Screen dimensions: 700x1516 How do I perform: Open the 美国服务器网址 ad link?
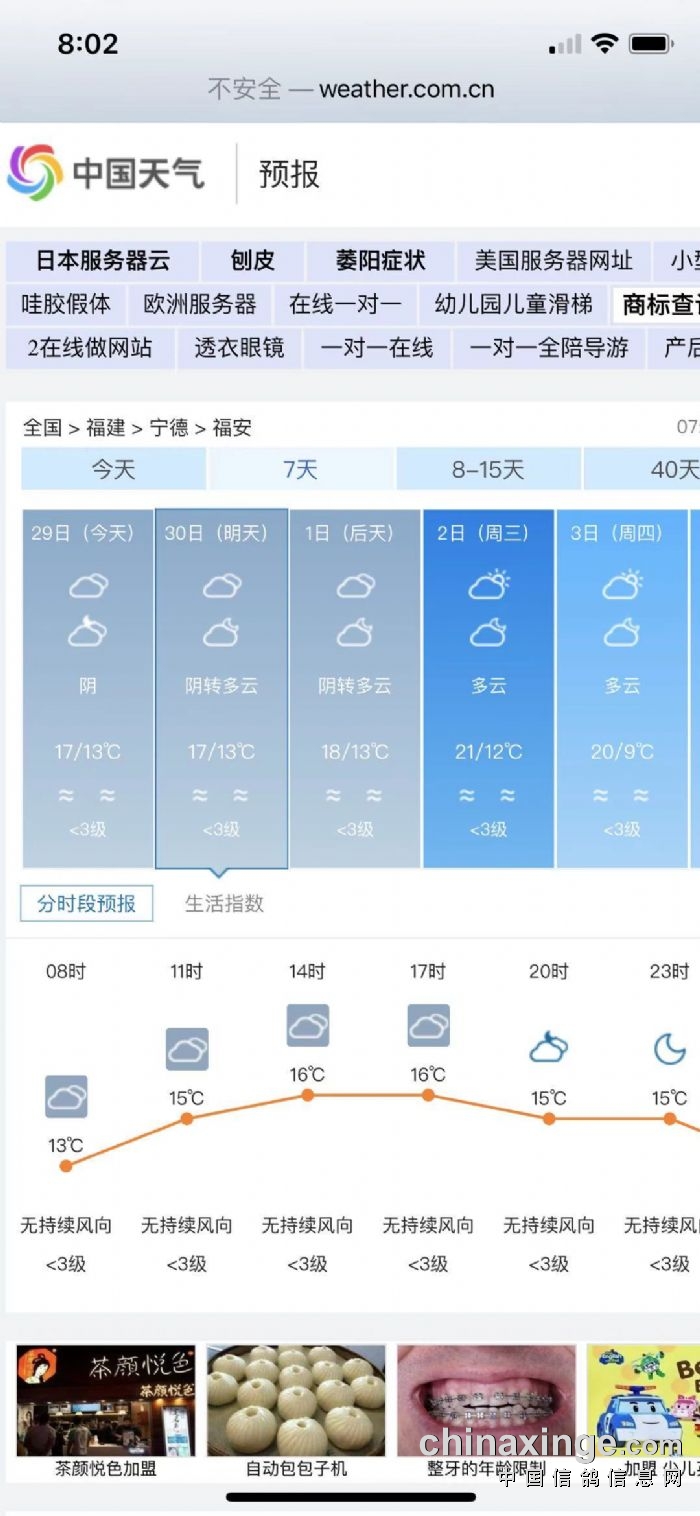[x=553, y=261]
